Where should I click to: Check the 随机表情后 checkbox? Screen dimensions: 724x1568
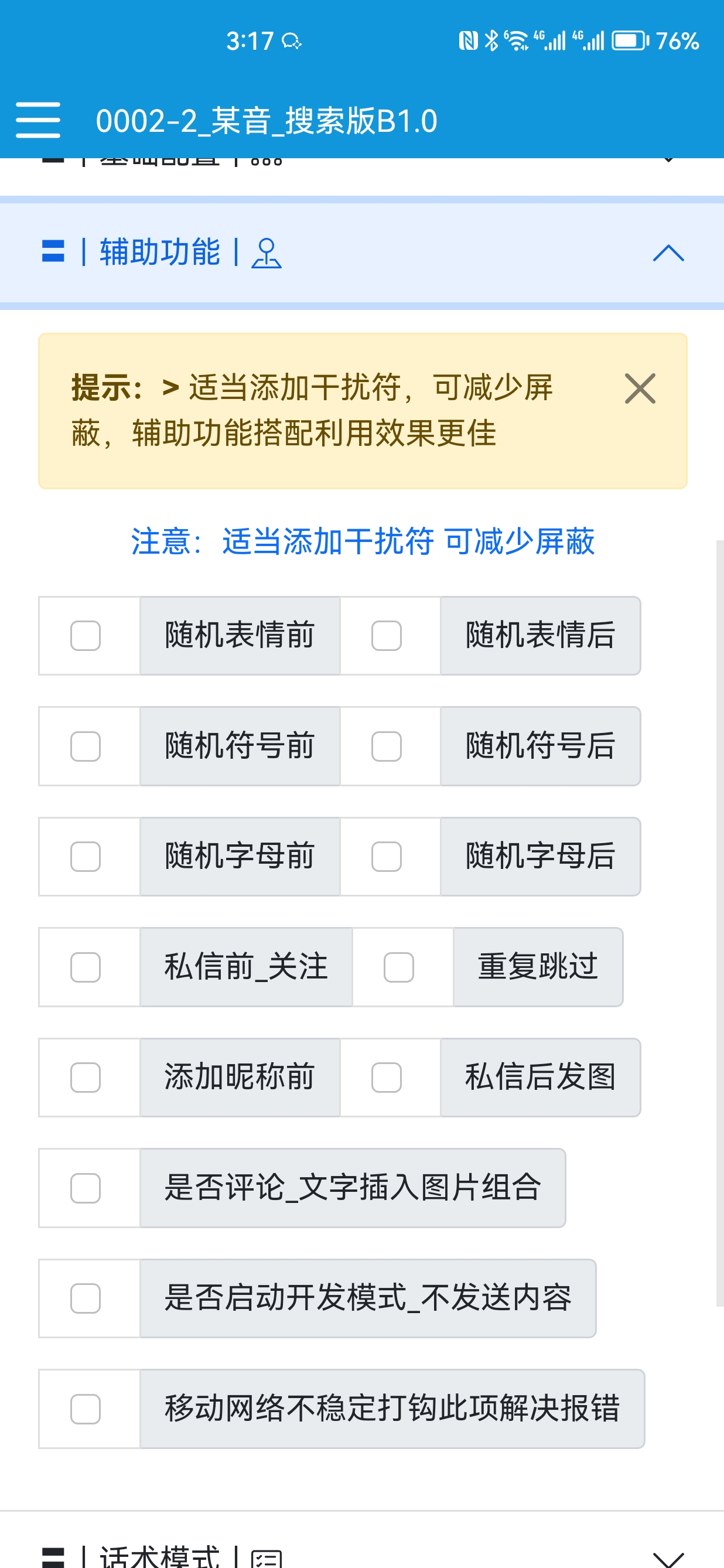pos(387,636)
